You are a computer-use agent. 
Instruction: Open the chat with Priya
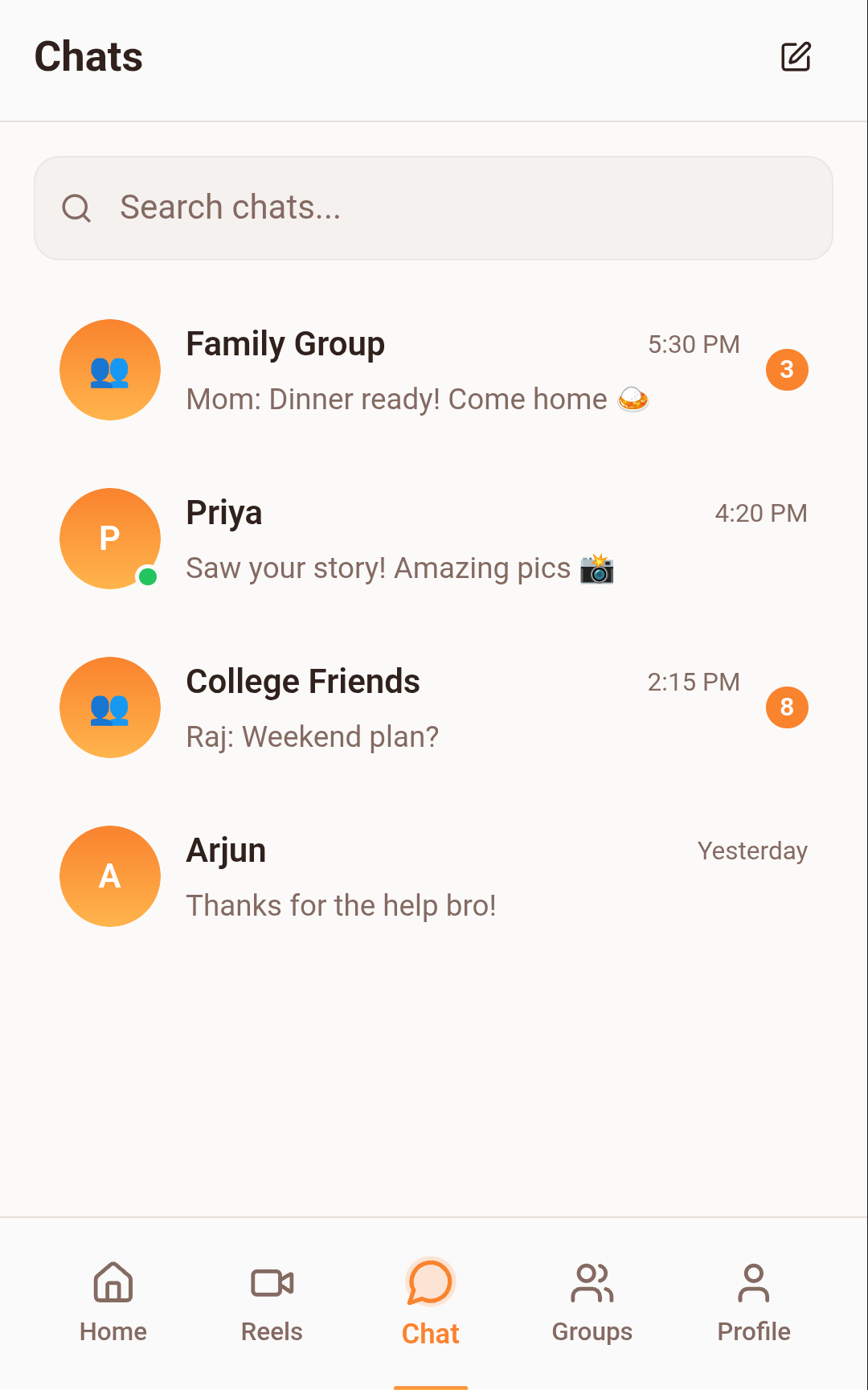(x=433, y=539)
